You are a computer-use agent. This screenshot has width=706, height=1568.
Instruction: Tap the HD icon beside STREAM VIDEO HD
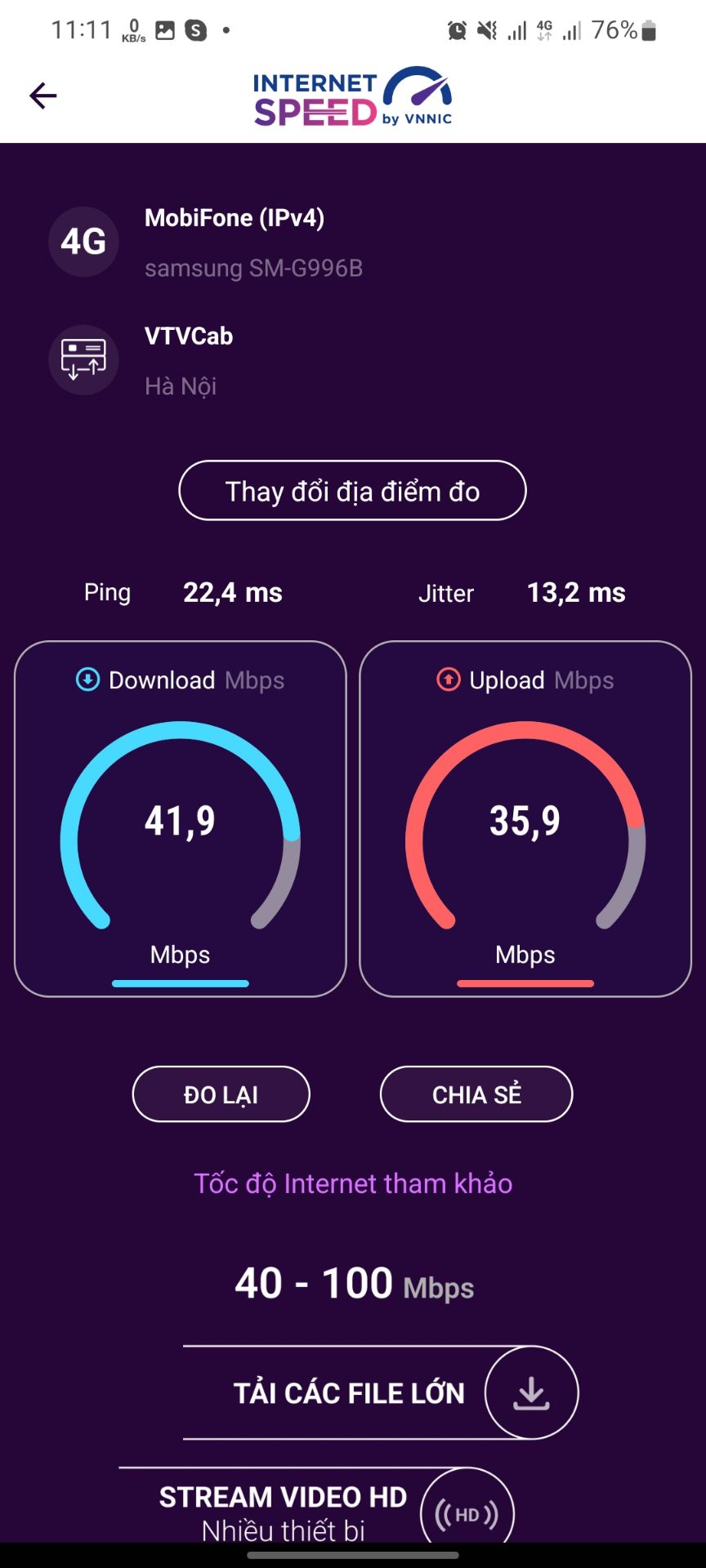click(466, 1513)
